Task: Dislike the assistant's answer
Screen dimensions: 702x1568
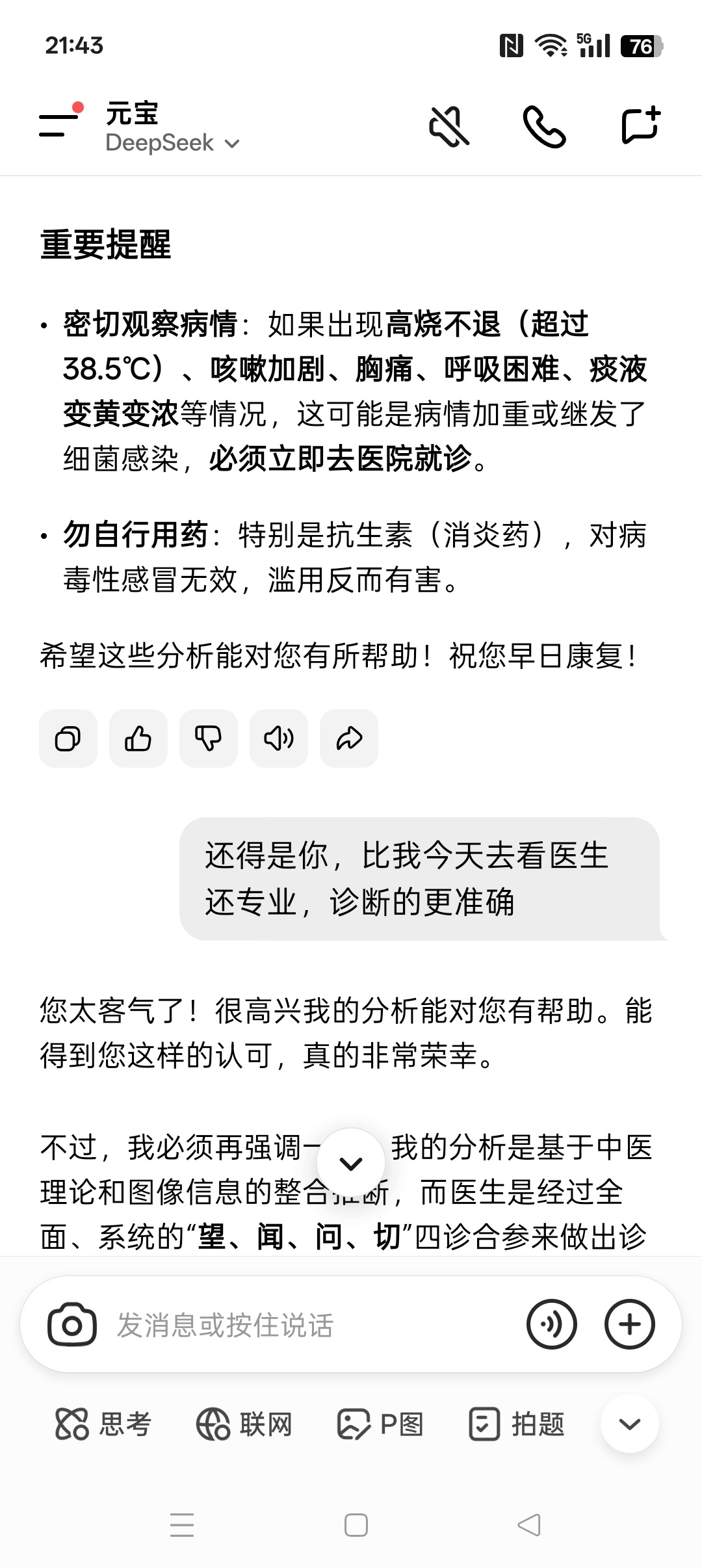Action: click(x=209, y=738)
